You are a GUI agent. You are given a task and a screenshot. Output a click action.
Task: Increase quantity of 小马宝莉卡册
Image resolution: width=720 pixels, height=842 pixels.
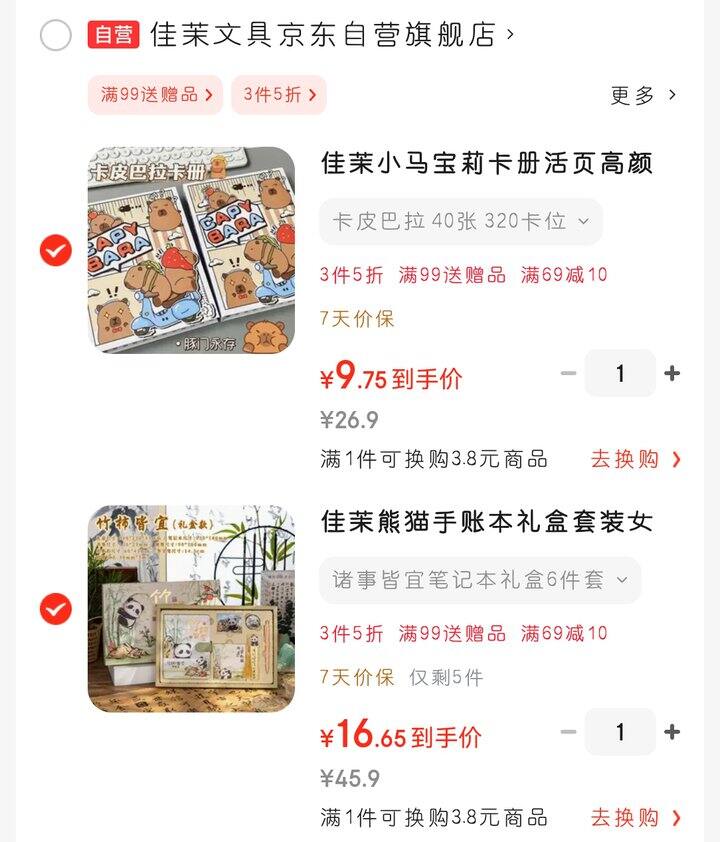click(672, 373)
